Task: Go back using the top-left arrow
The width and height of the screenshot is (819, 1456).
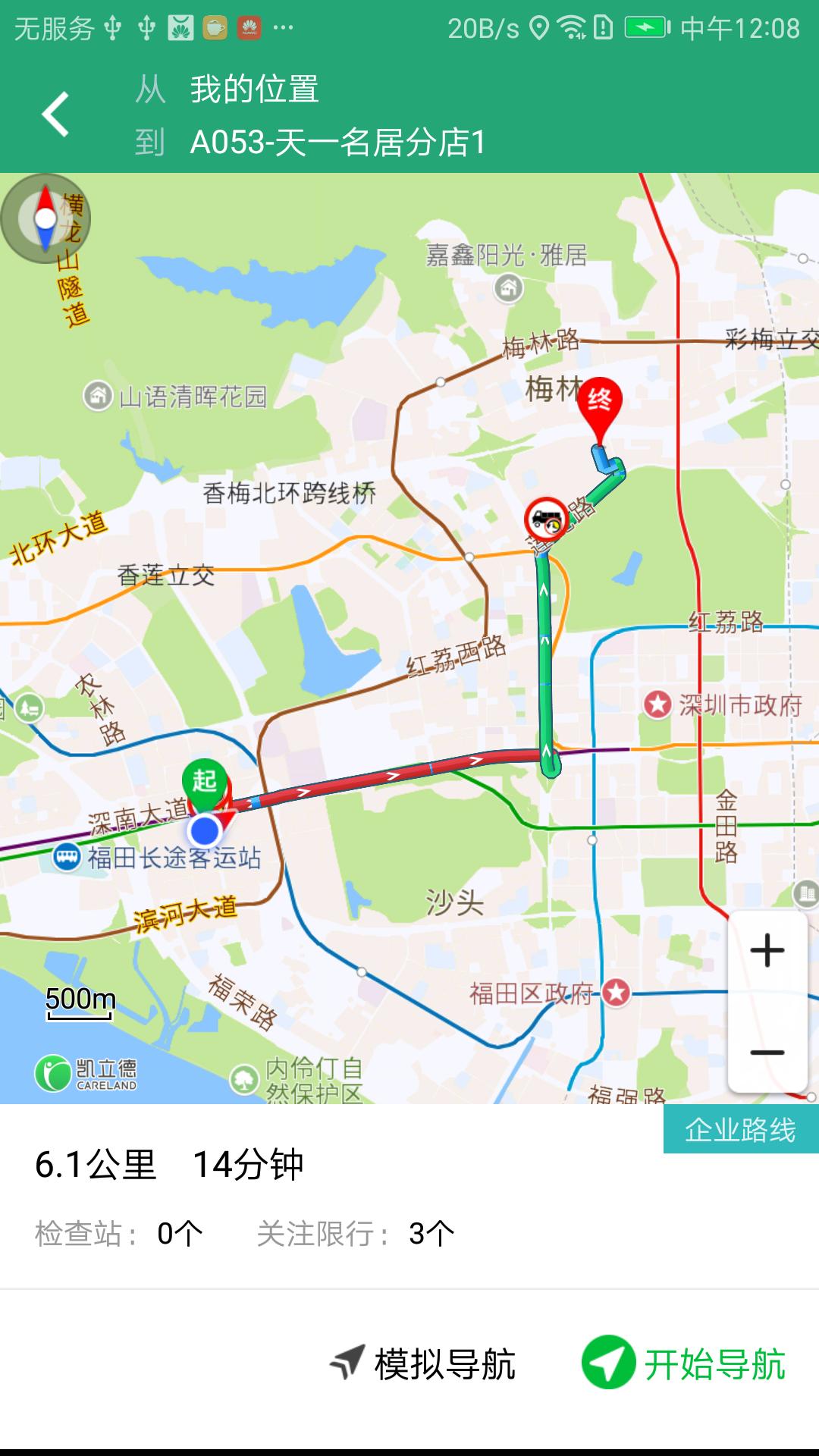Action: click(x=55, y=115)
